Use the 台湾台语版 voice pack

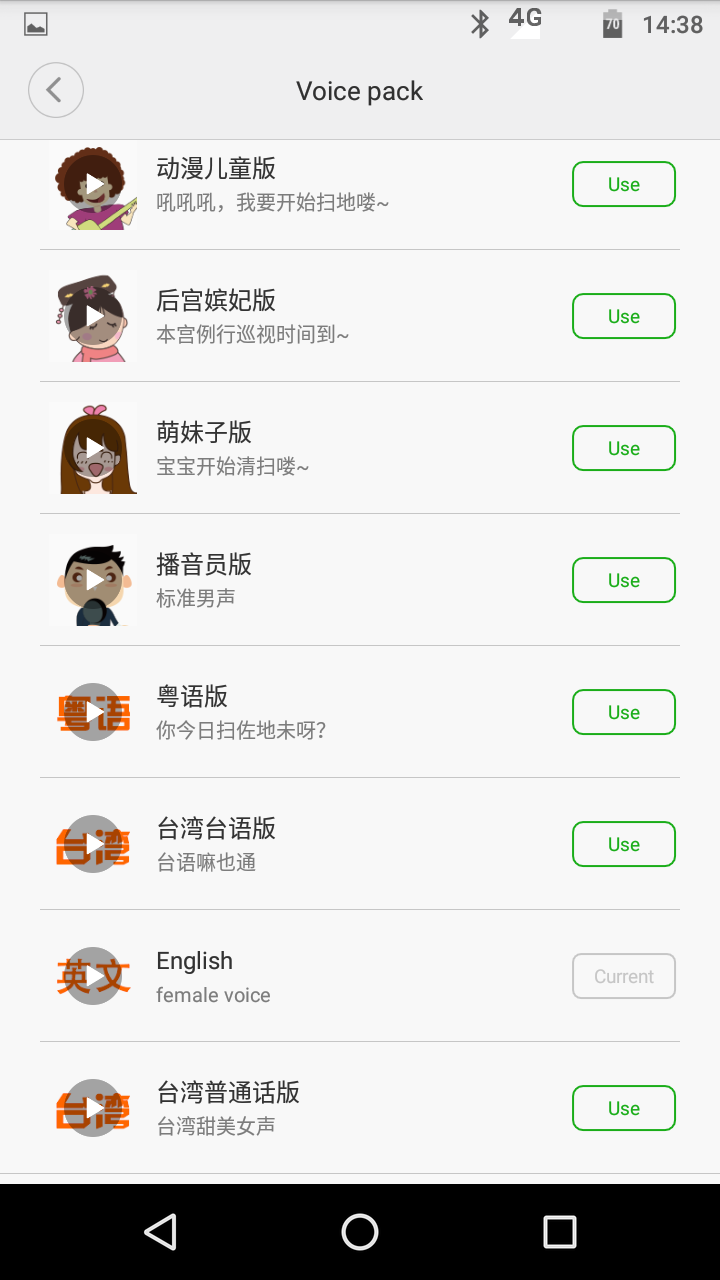(x=624, y=844)
